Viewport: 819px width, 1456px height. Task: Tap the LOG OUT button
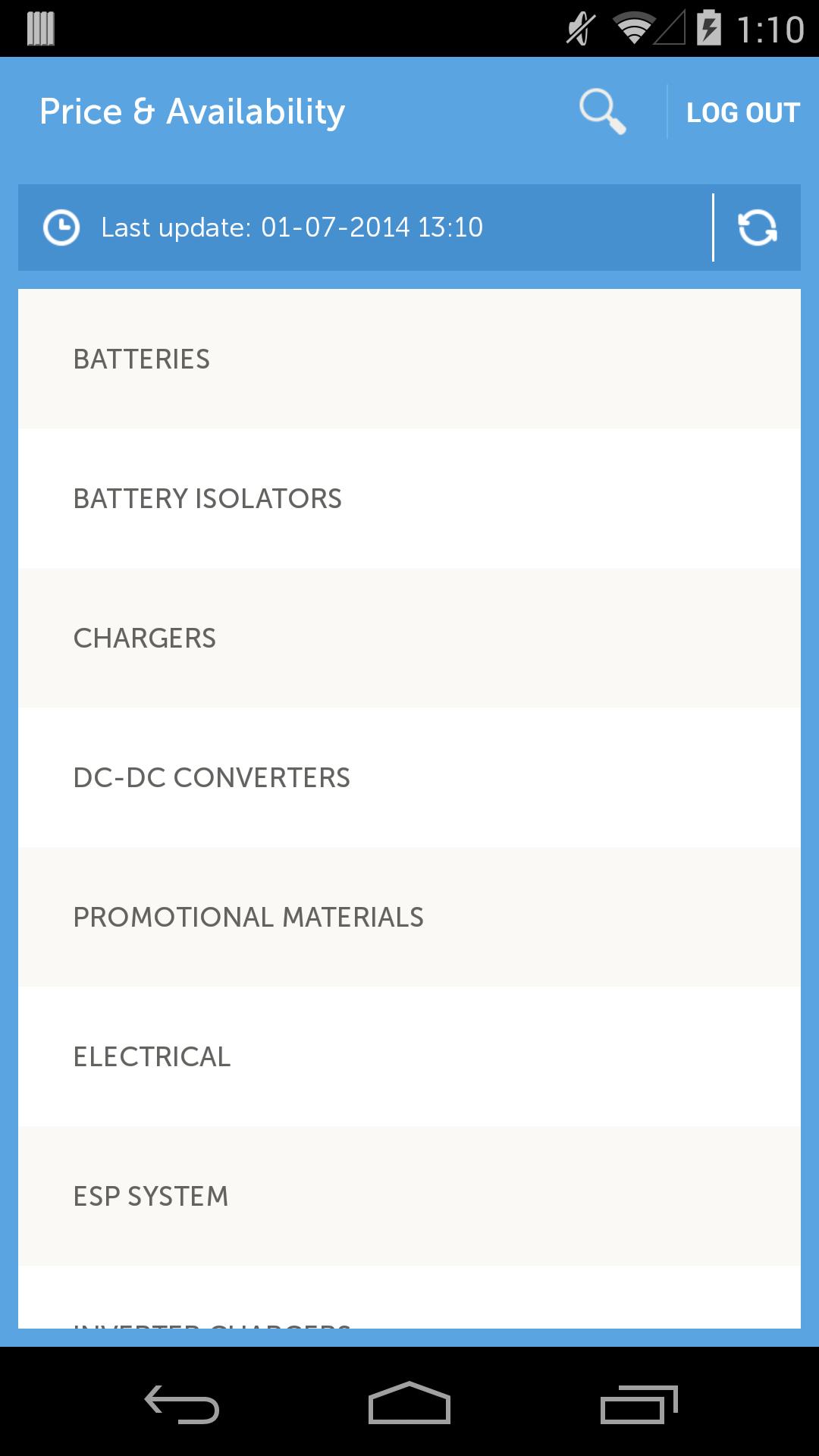[742, 112]
